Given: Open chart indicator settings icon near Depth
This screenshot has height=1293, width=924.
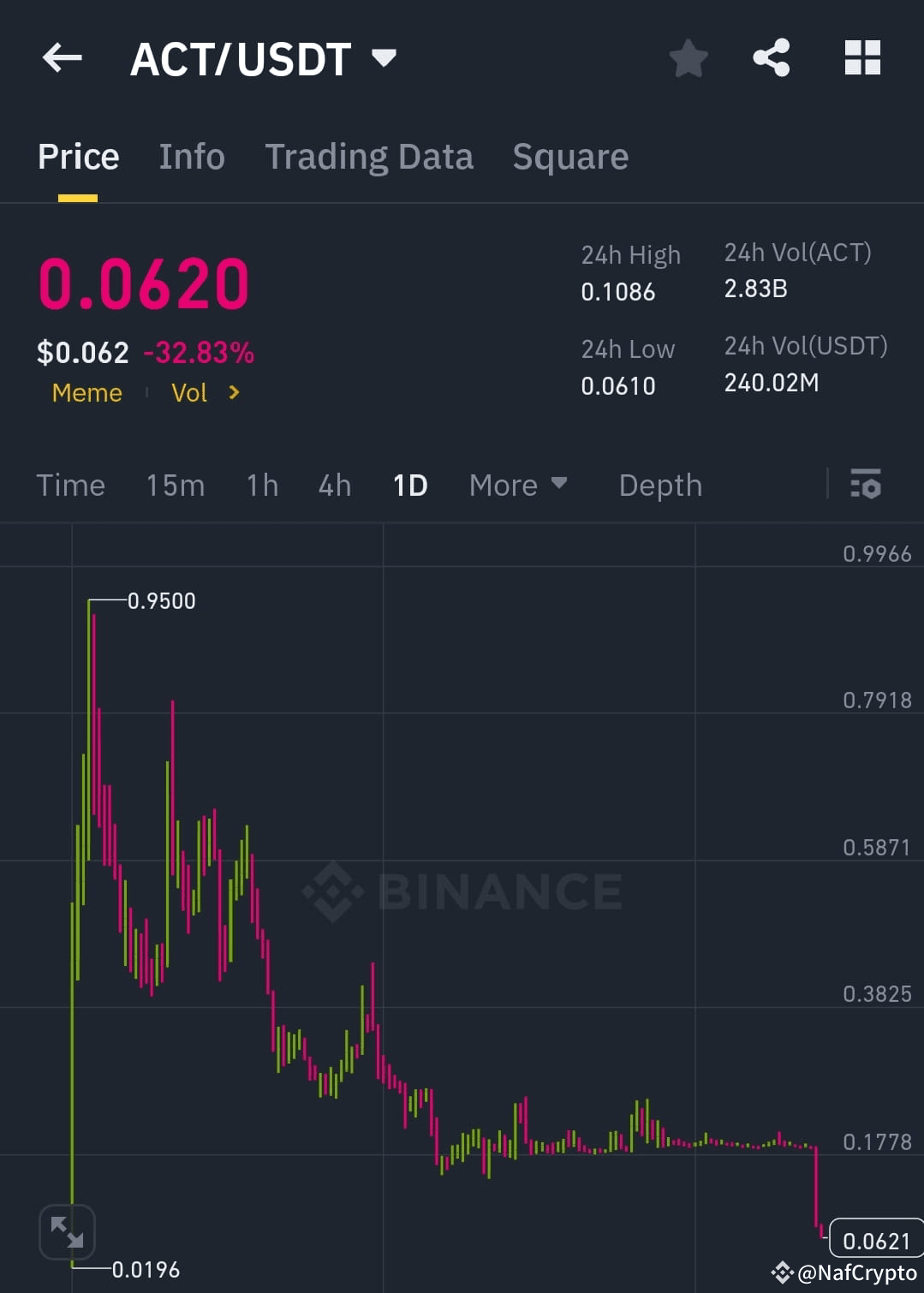Looking at the screenshot, I should pos(868,485).
